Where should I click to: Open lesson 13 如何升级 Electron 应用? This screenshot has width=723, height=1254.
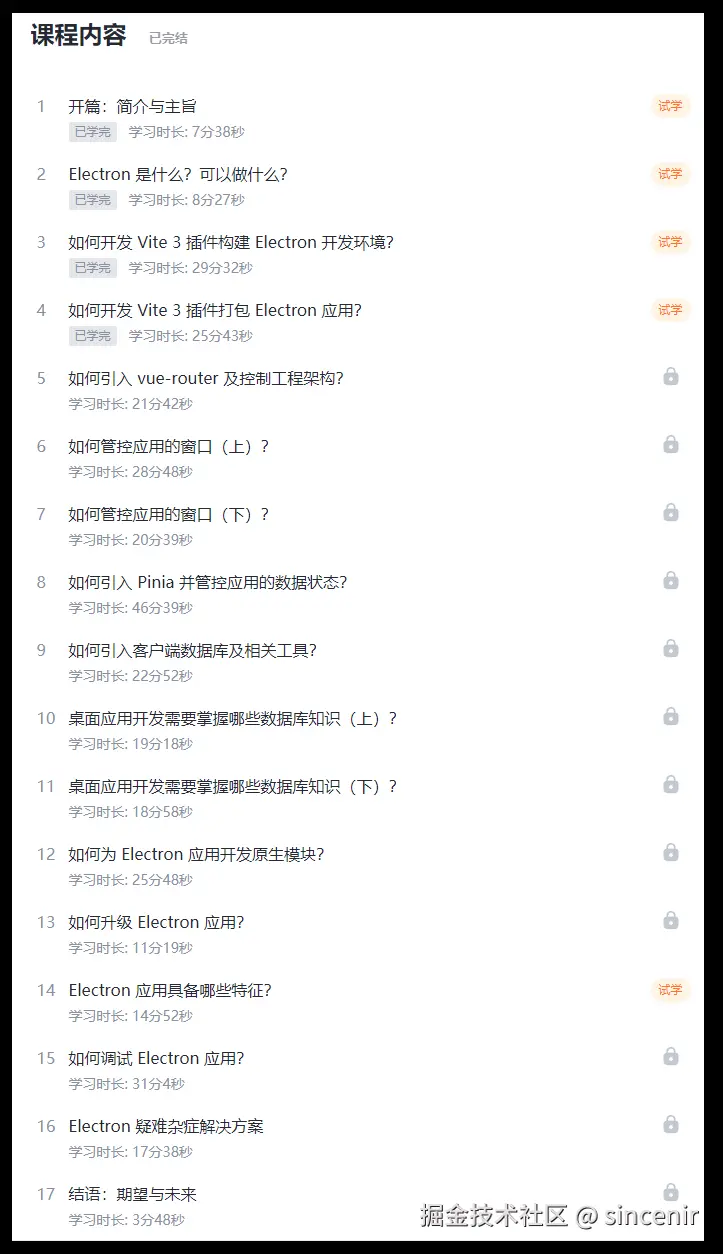pyautogui.click(x=156, y=922)
